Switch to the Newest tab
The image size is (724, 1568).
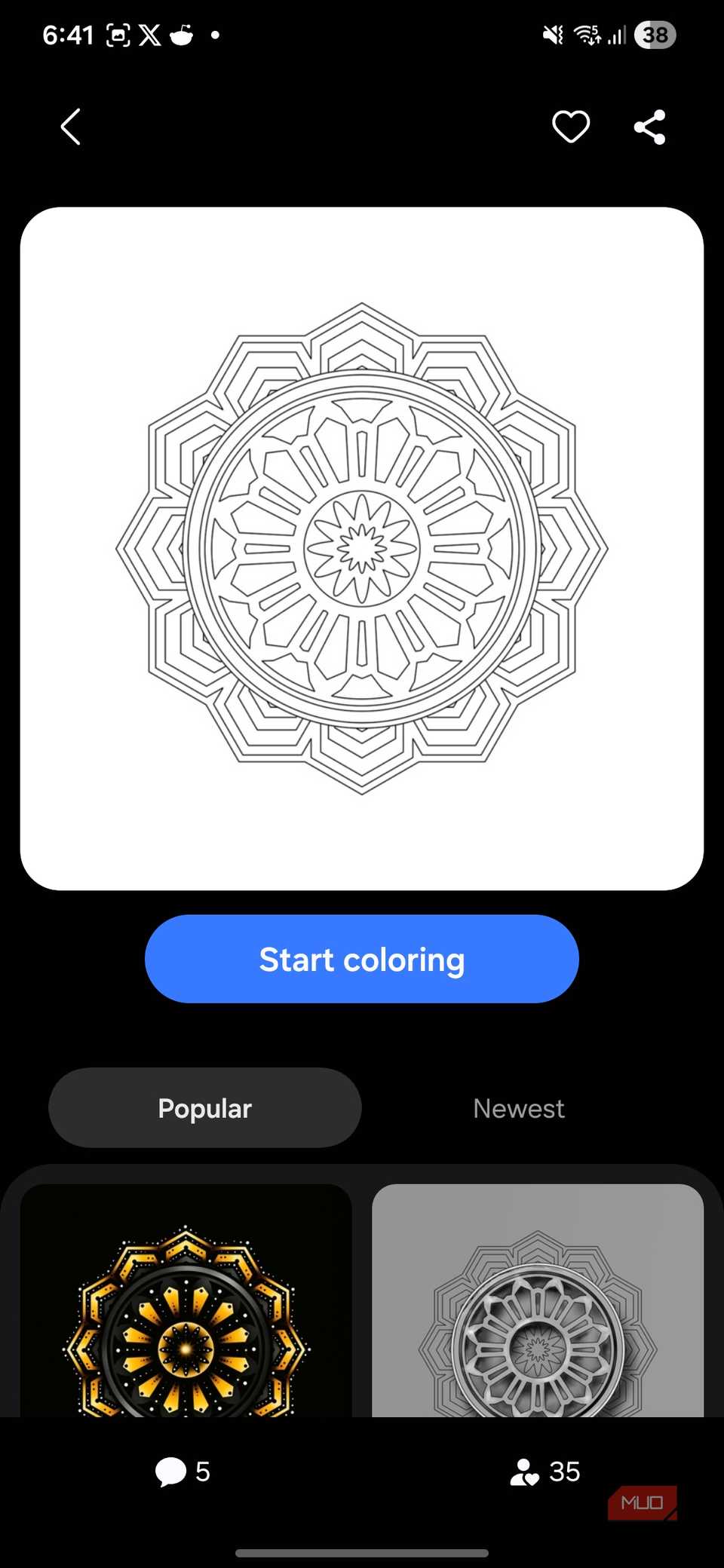[518, 1108]
